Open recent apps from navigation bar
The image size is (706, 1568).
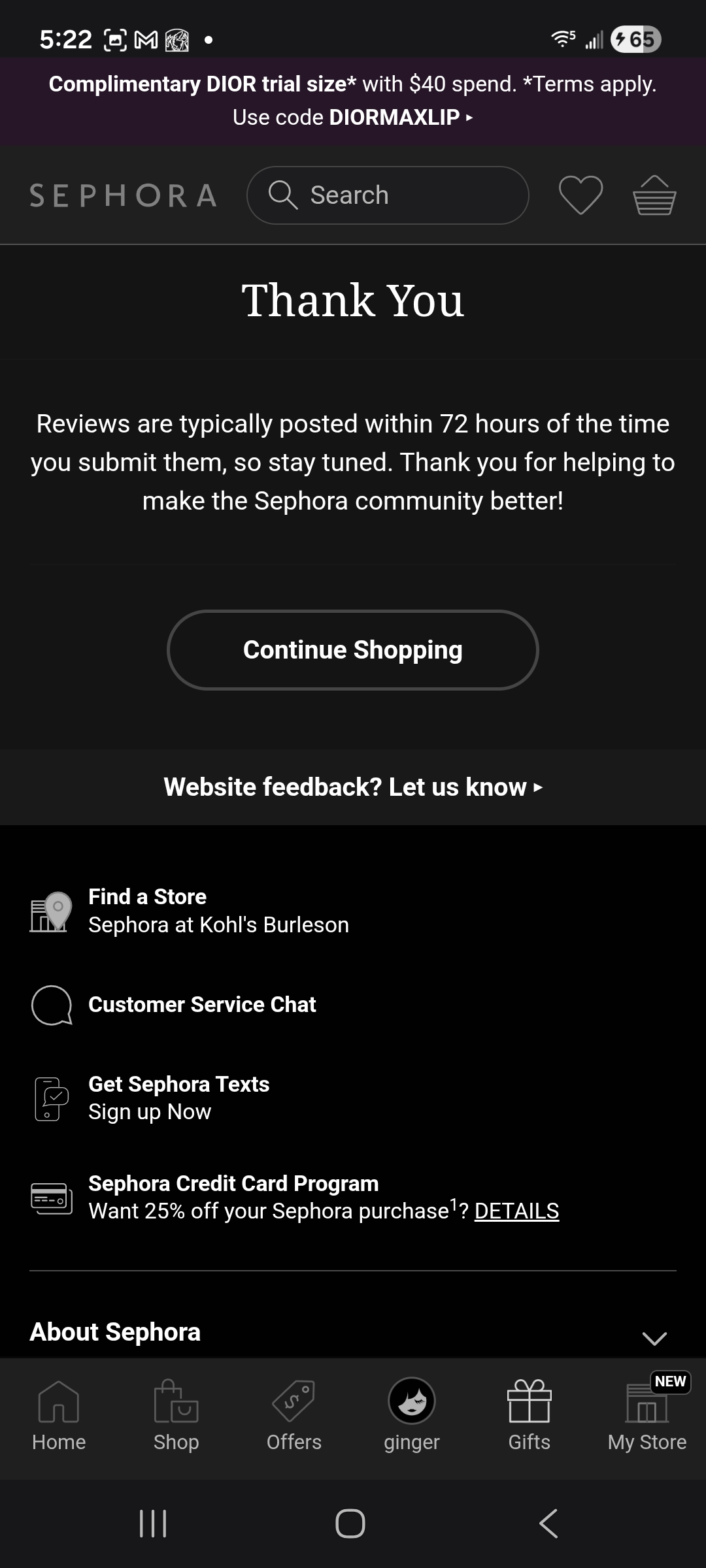[x=154, y=1524]
